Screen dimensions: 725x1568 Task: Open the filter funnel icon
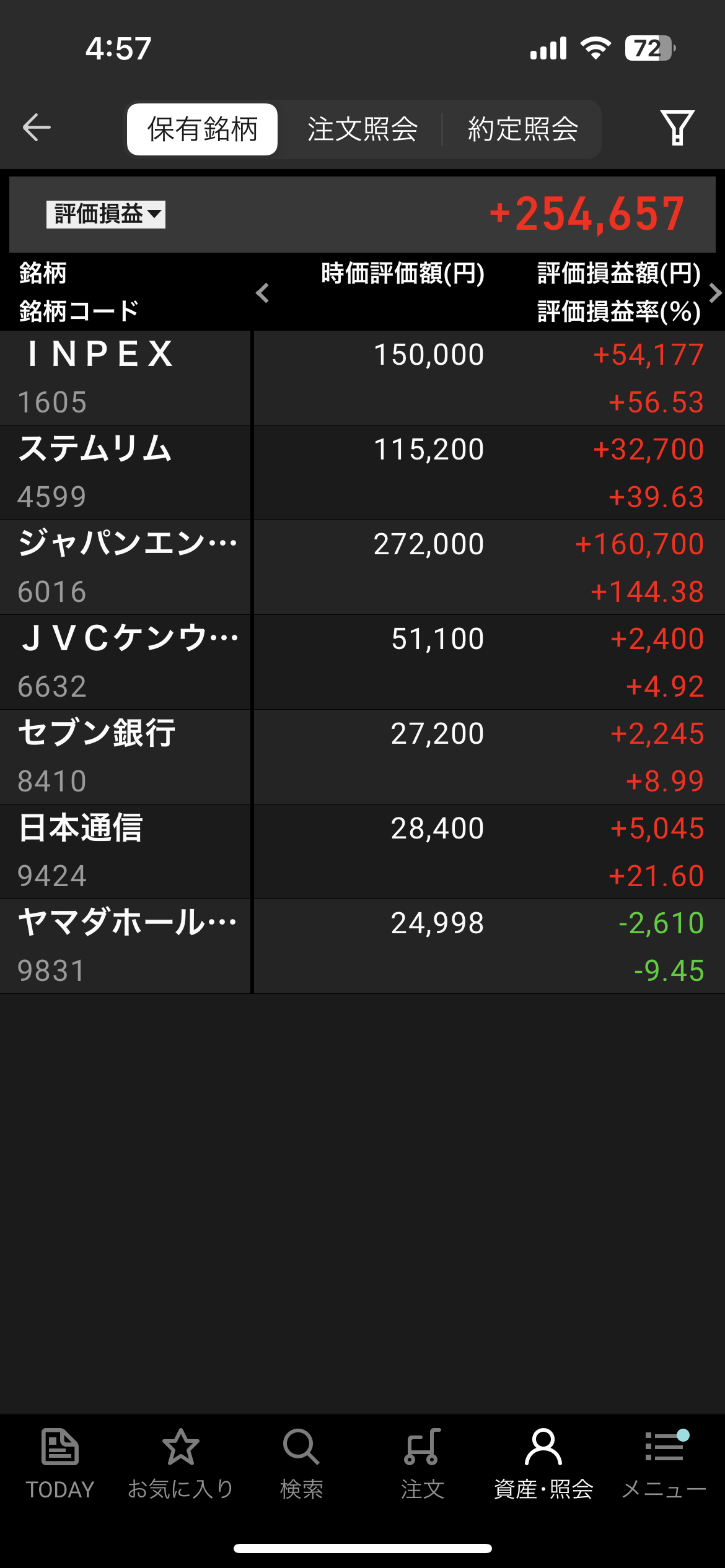677,128
